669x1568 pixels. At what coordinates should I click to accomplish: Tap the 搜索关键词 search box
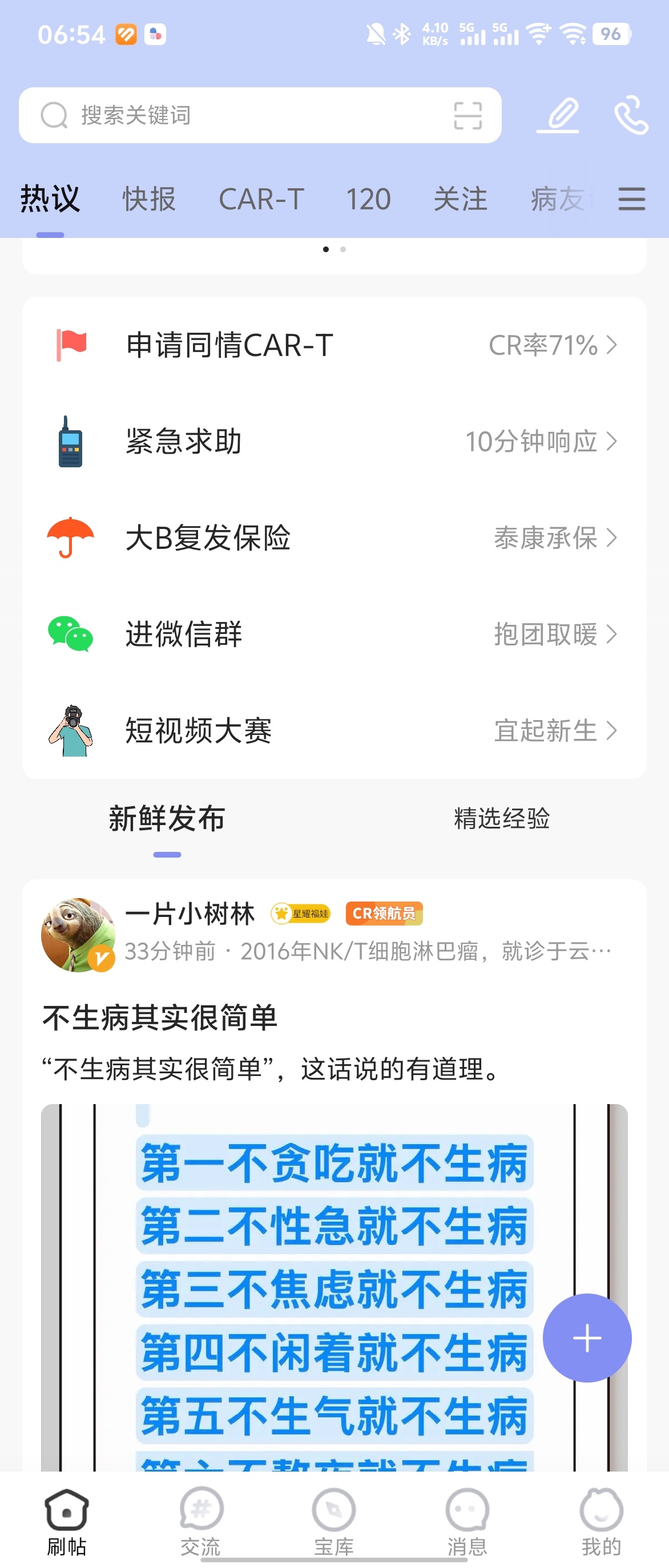(244, 115)
